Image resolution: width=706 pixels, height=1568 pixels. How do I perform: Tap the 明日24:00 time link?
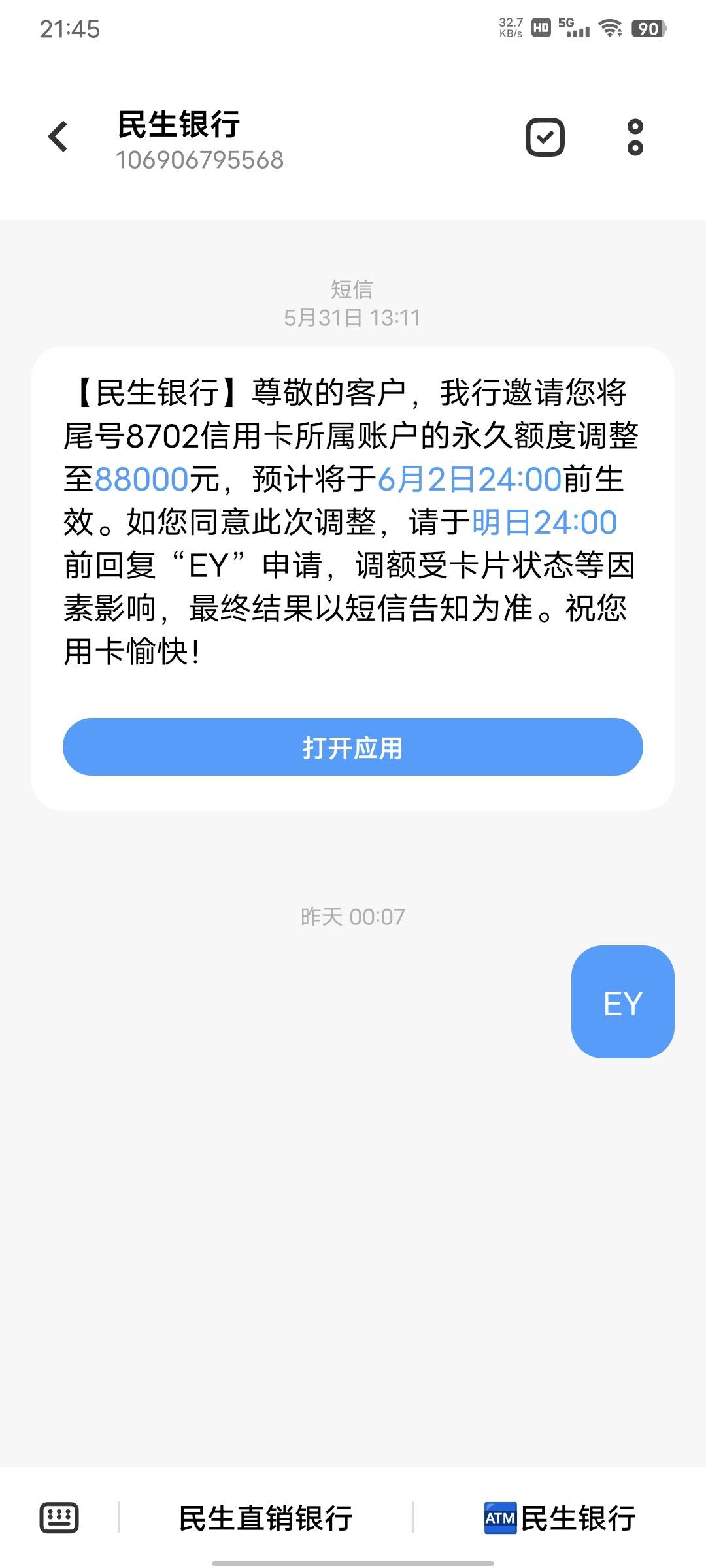click(545, 523)
